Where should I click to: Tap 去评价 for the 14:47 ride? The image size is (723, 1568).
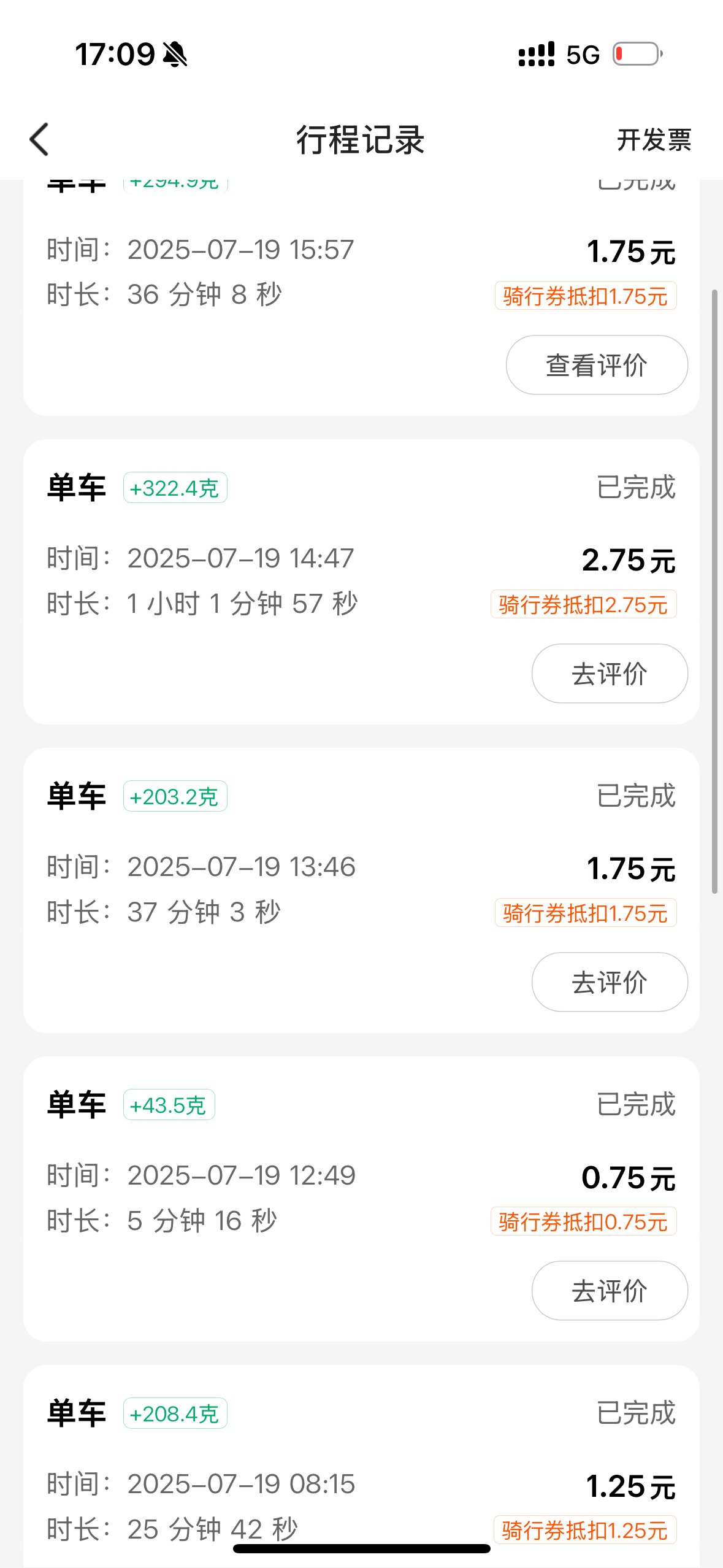pos(610,674)
